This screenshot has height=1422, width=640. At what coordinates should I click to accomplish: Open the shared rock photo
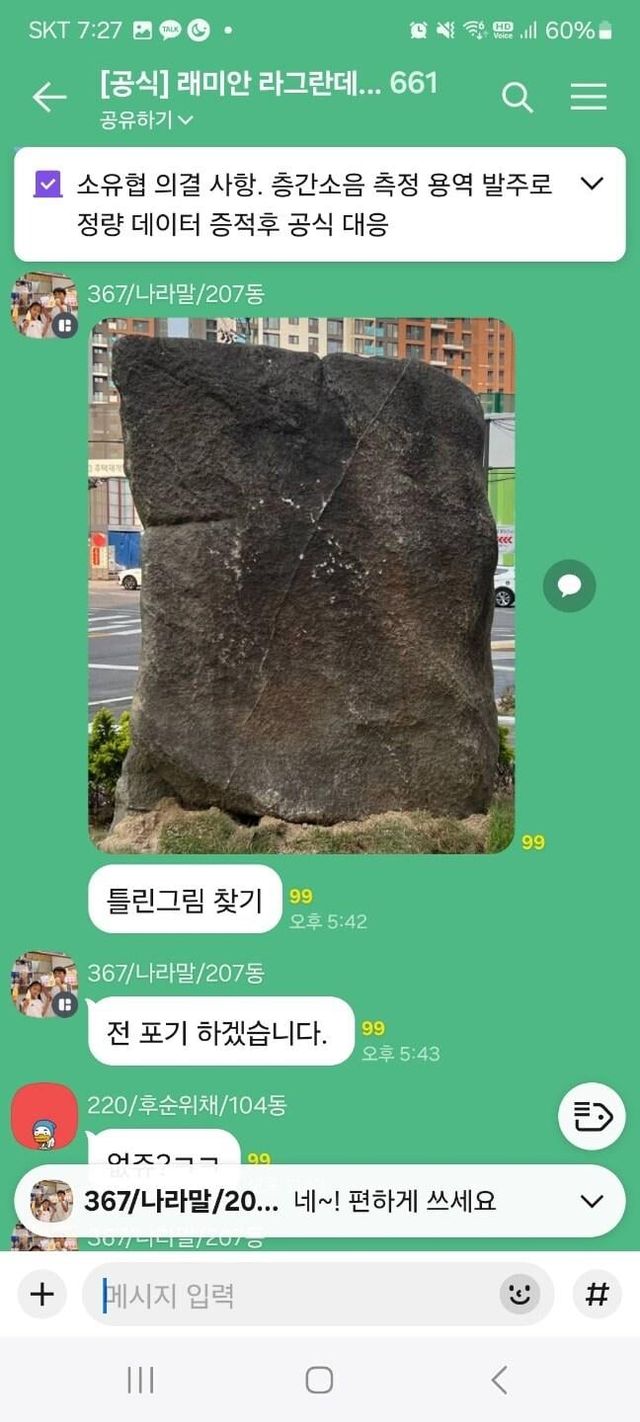click(x=301, y=585)
